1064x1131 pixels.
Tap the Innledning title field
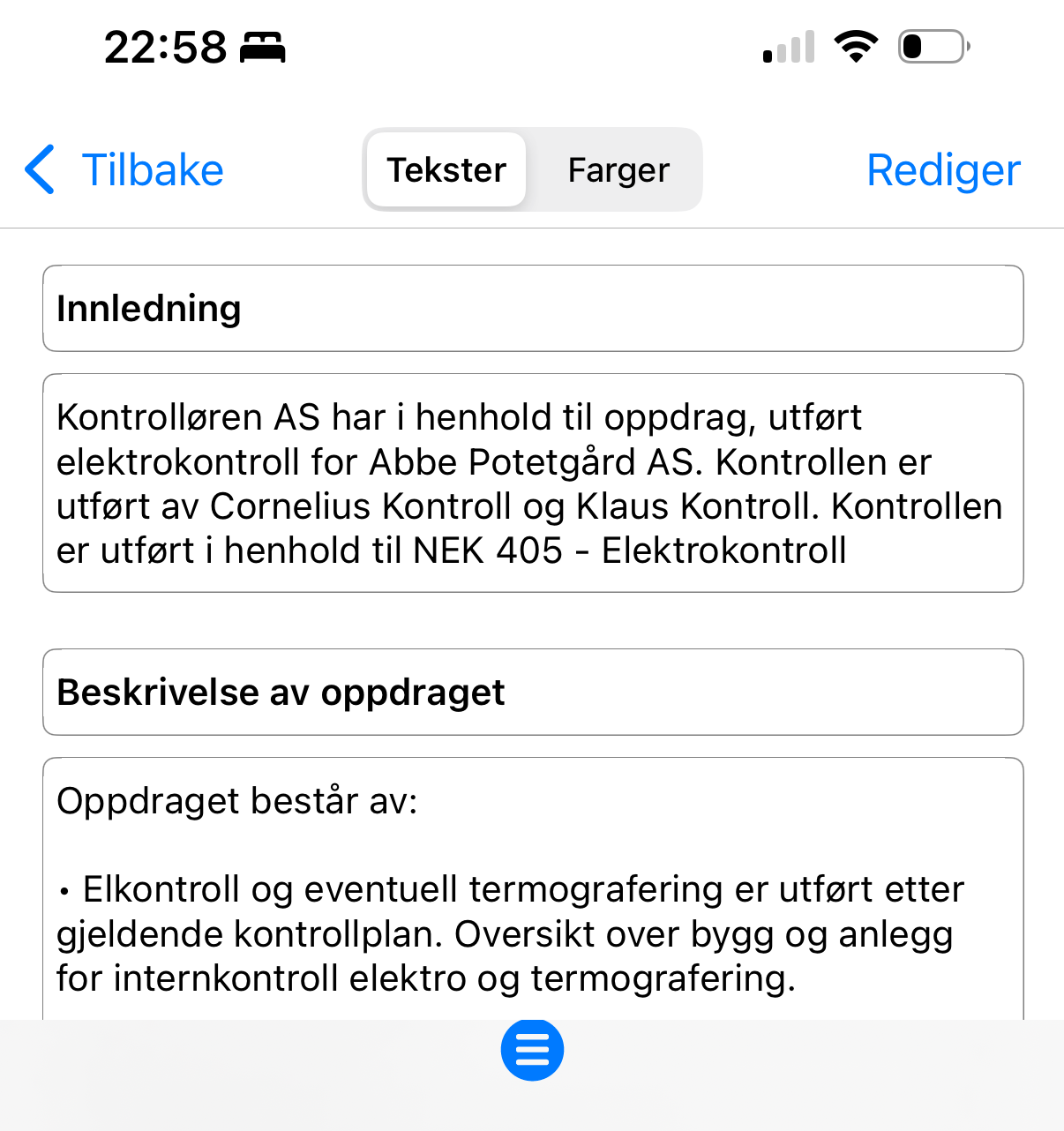click(x=533, y=308)
